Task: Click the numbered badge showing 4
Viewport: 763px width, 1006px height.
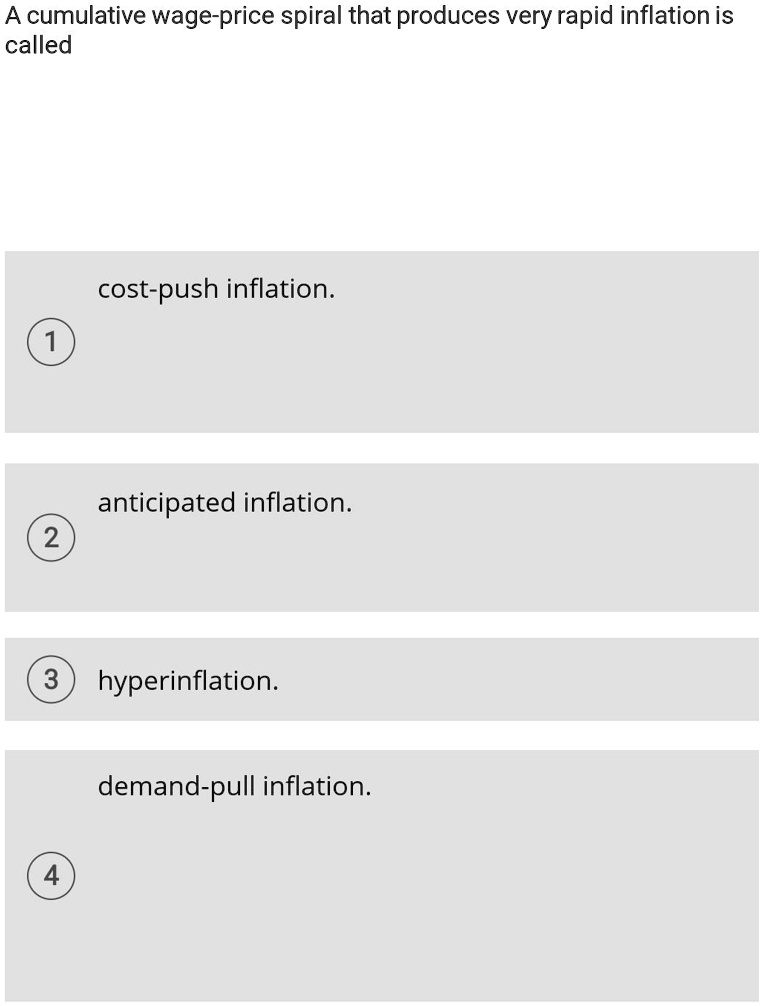Action: 51,875
